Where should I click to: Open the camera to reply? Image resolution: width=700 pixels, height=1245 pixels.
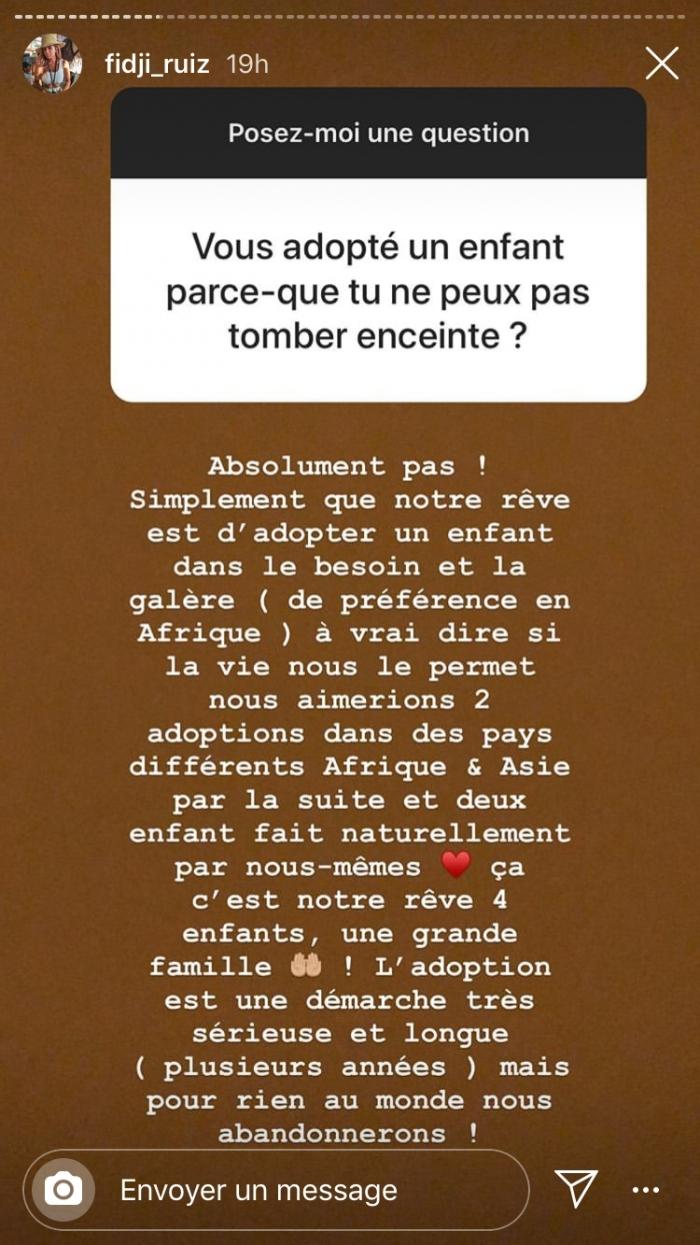pos(64,1190)
